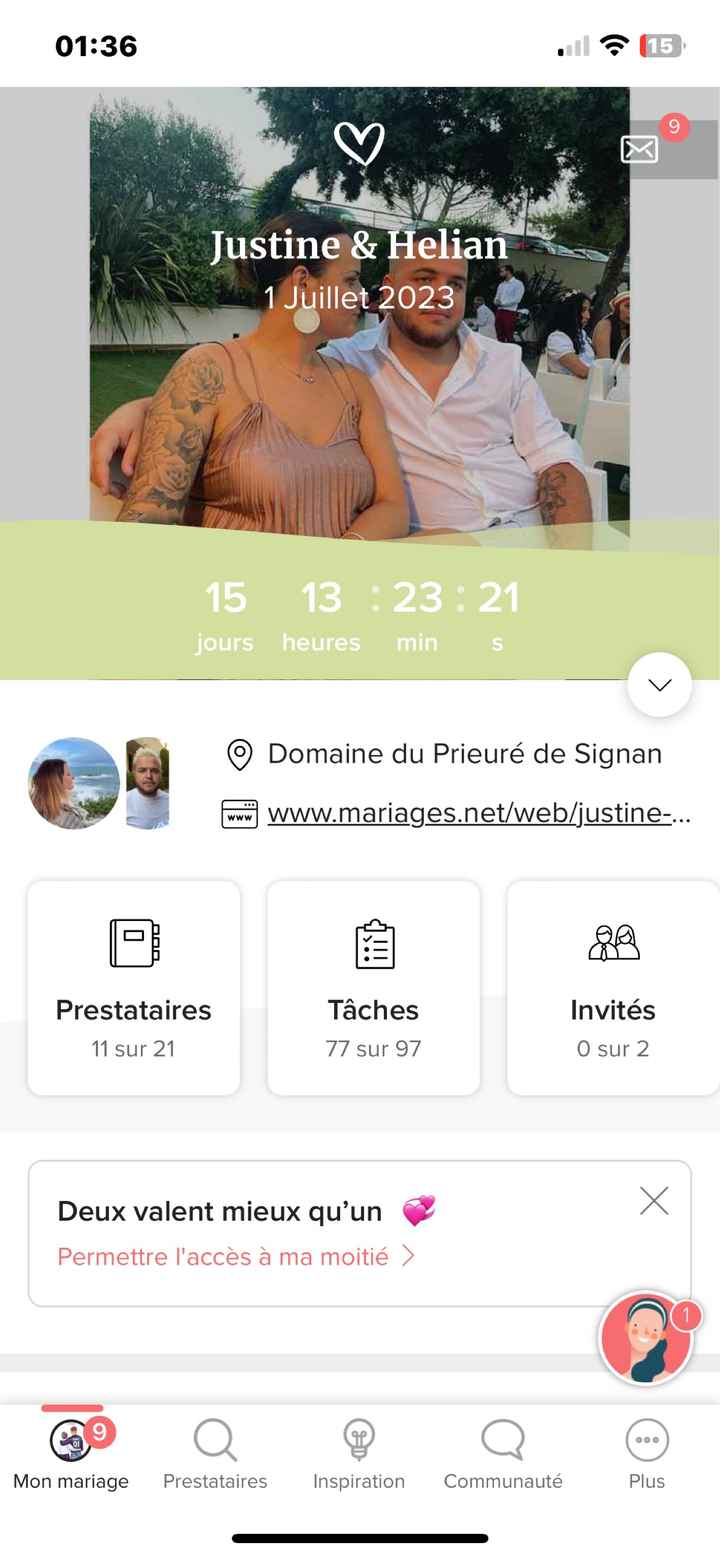
Task: Open the Prestataires card icon
Action: point(133,942)
